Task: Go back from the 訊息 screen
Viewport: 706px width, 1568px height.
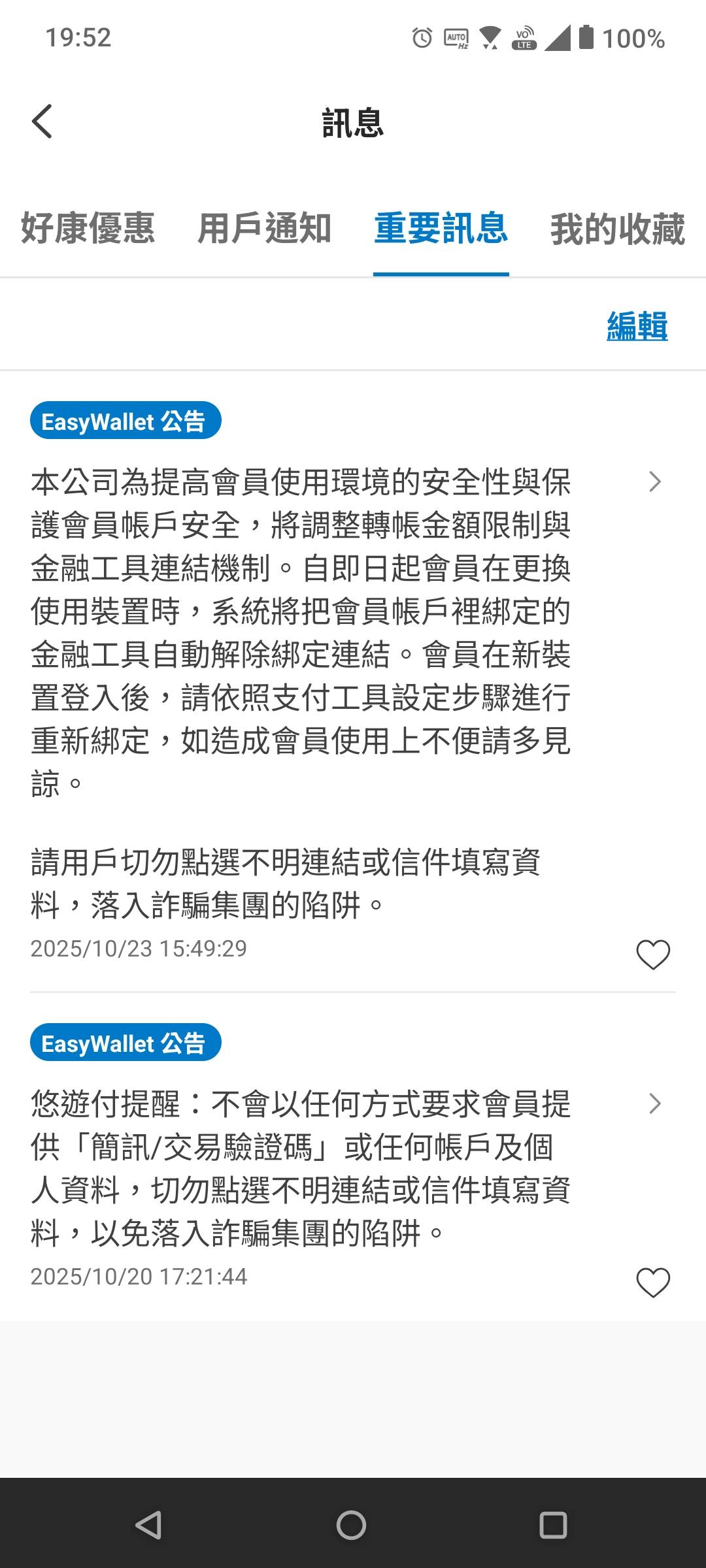Action: pyautogui.click(x=42, y=122)
